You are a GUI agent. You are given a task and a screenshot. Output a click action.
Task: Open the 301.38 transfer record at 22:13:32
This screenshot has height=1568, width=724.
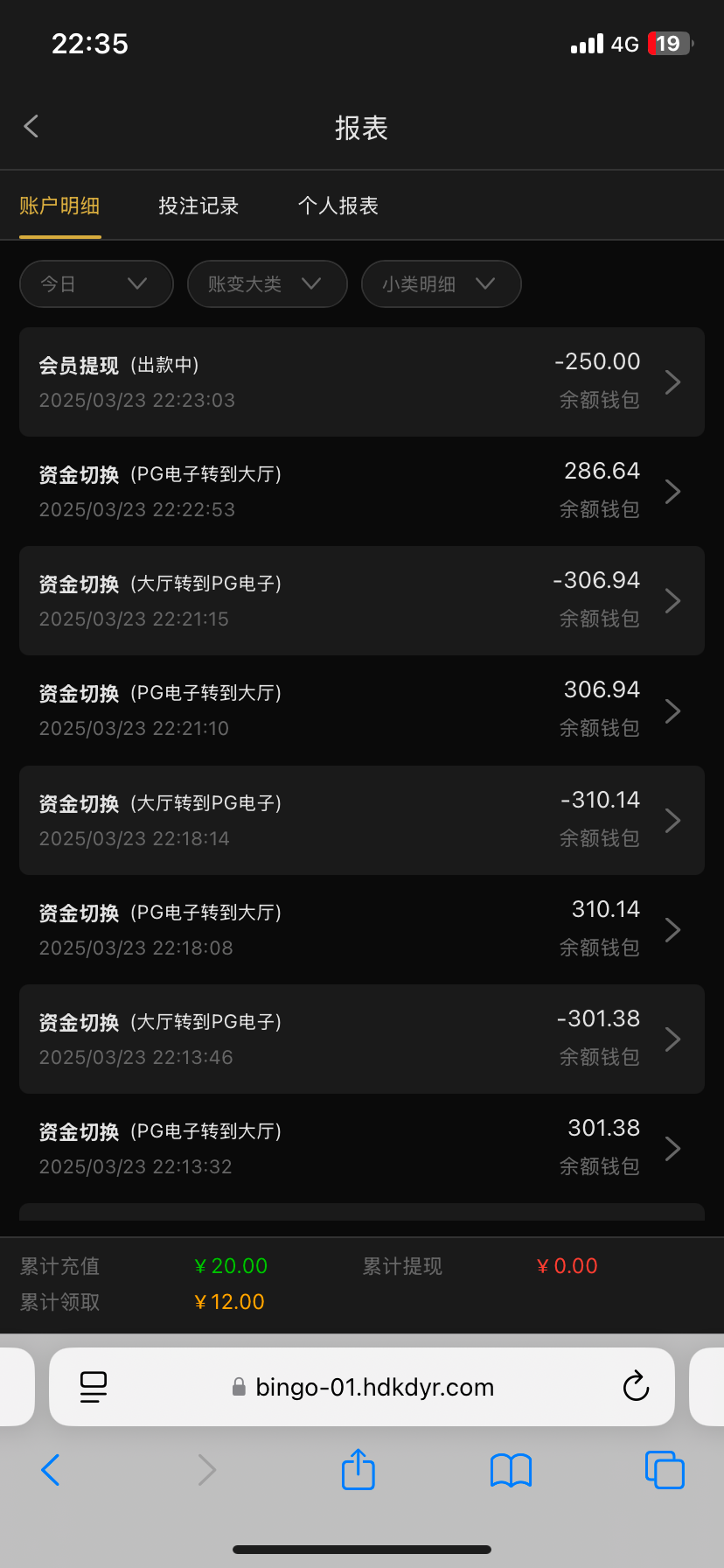(x=362, y=1148)
